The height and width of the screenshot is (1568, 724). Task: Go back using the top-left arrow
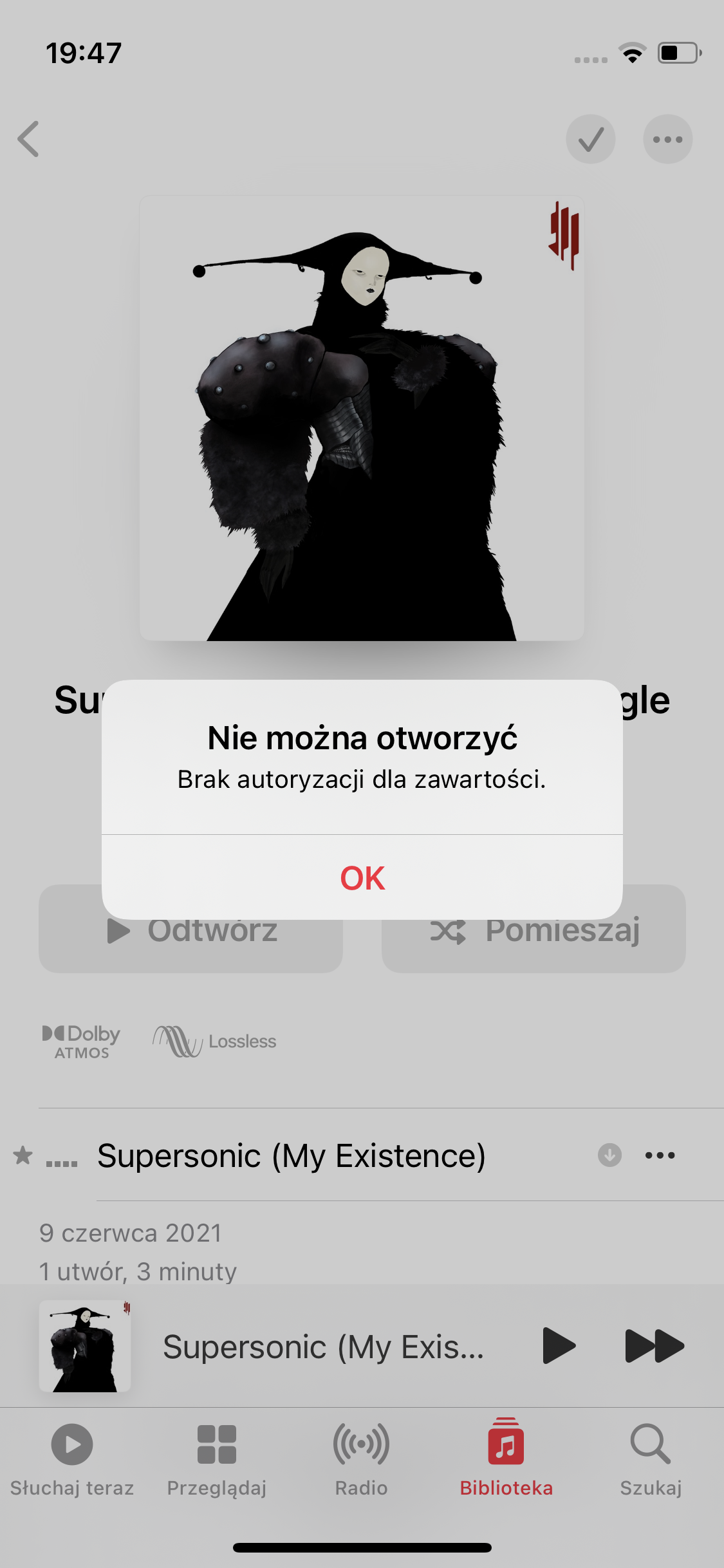tap(29, 139)
